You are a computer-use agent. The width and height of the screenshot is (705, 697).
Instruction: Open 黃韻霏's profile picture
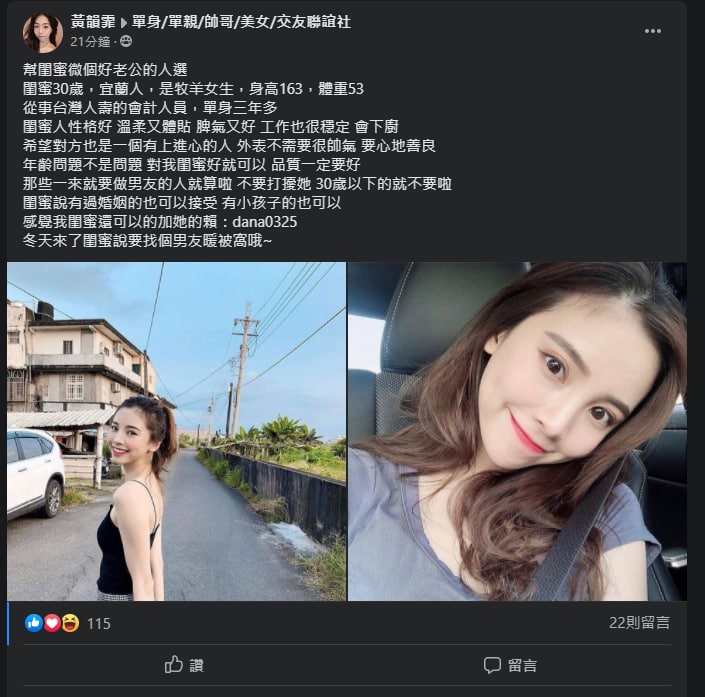pos(43,32)
